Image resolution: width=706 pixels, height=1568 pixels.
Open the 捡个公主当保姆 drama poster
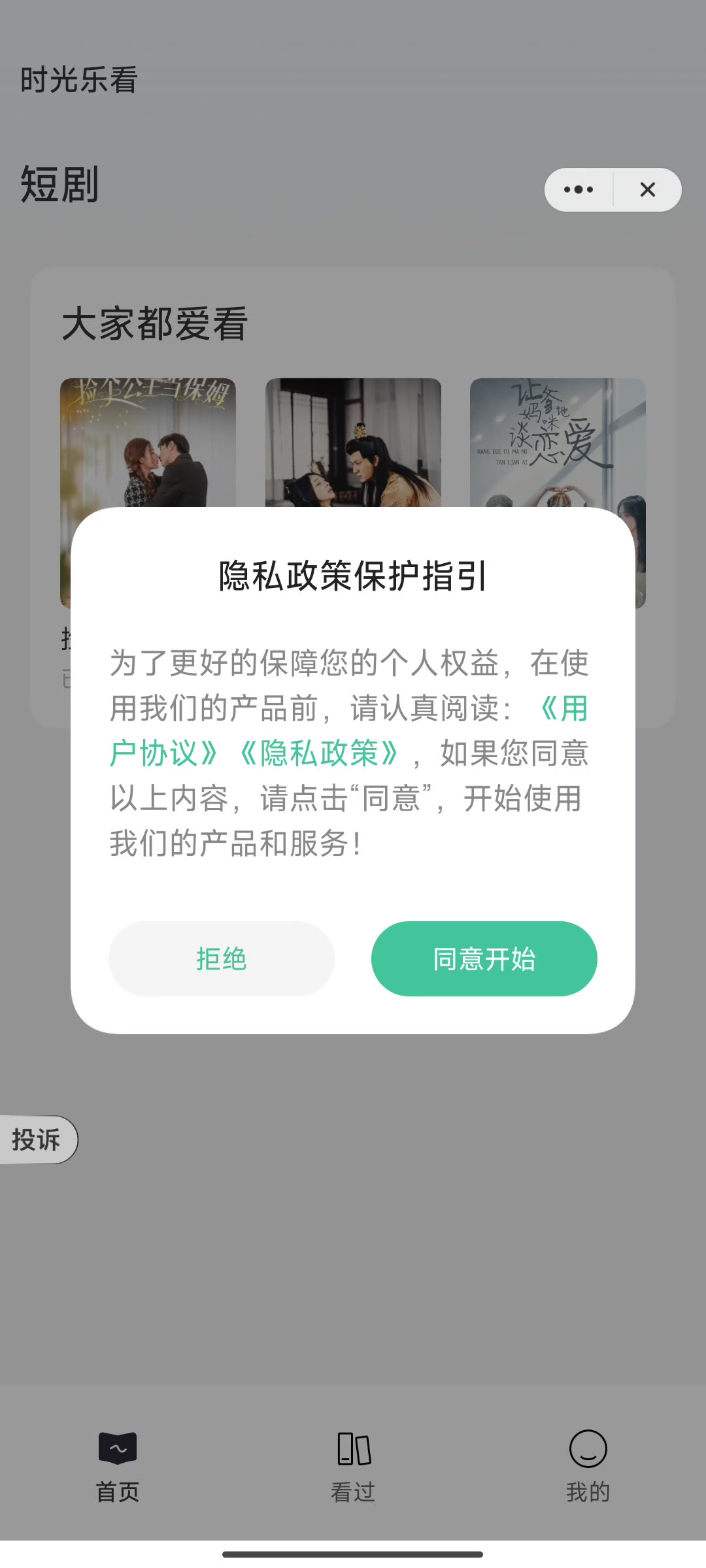pos(148,442)
